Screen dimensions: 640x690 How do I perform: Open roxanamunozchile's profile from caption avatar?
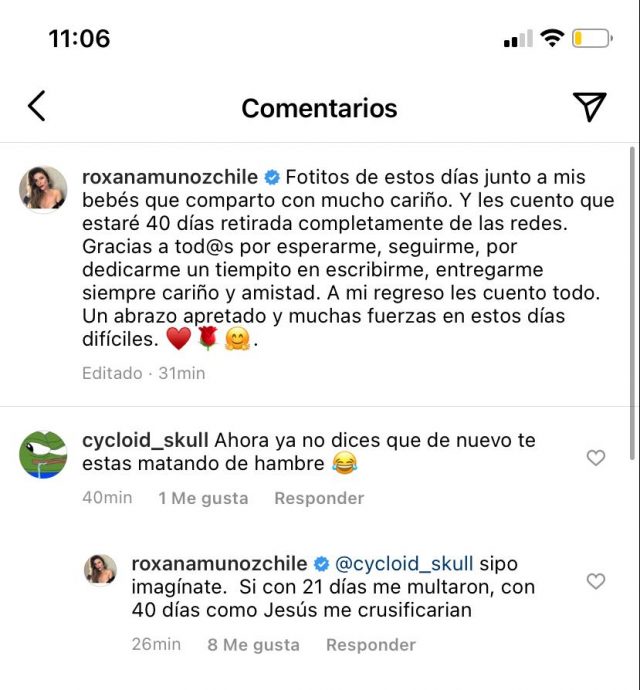click(43, 190)
